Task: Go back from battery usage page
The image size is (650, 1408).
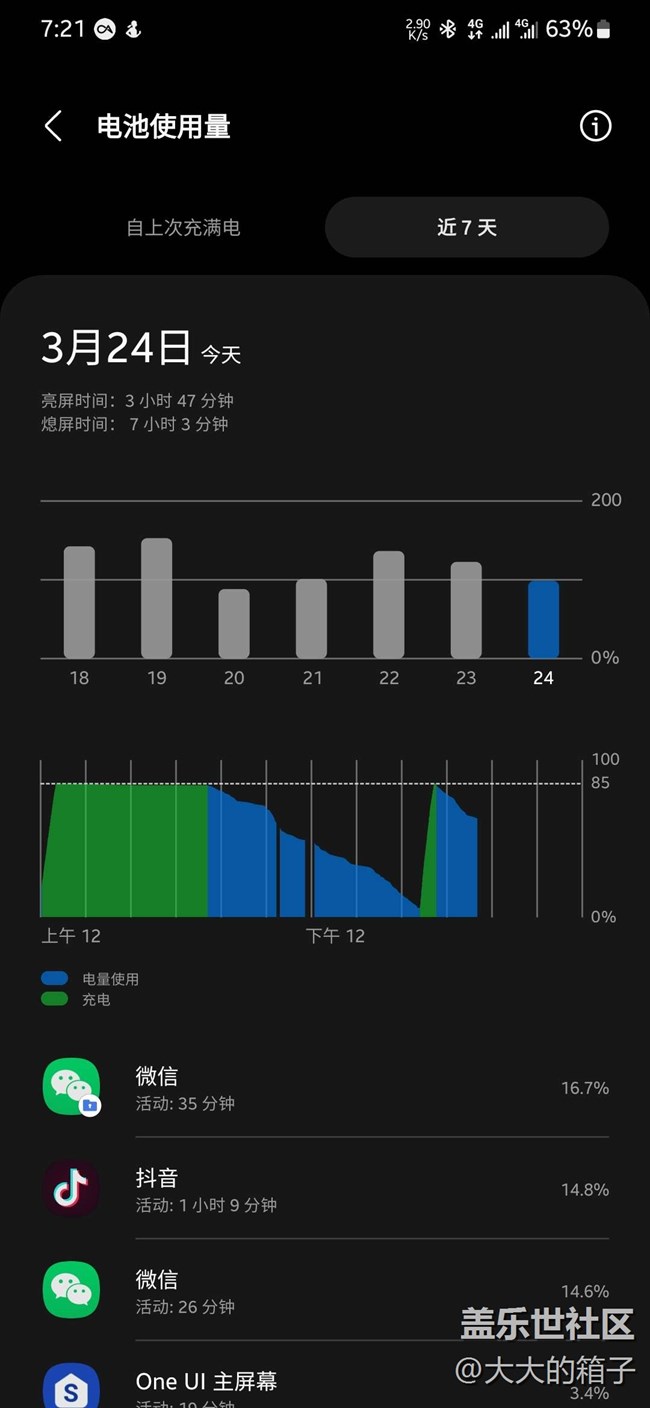Action: pos(53,127)
